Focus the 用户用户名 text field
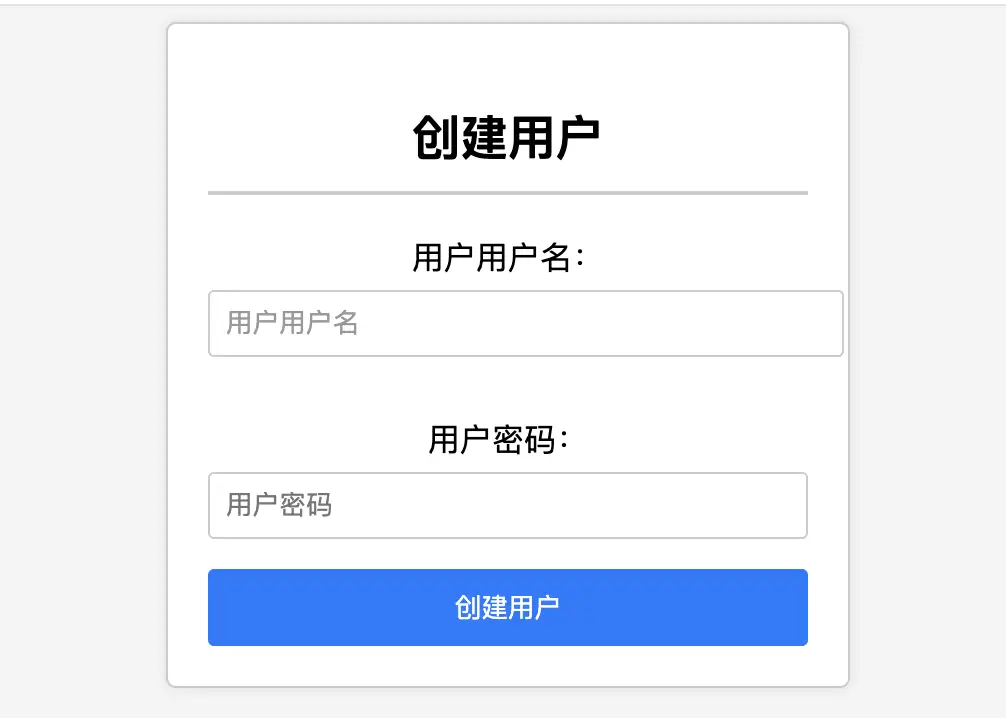 coord(525,323)
